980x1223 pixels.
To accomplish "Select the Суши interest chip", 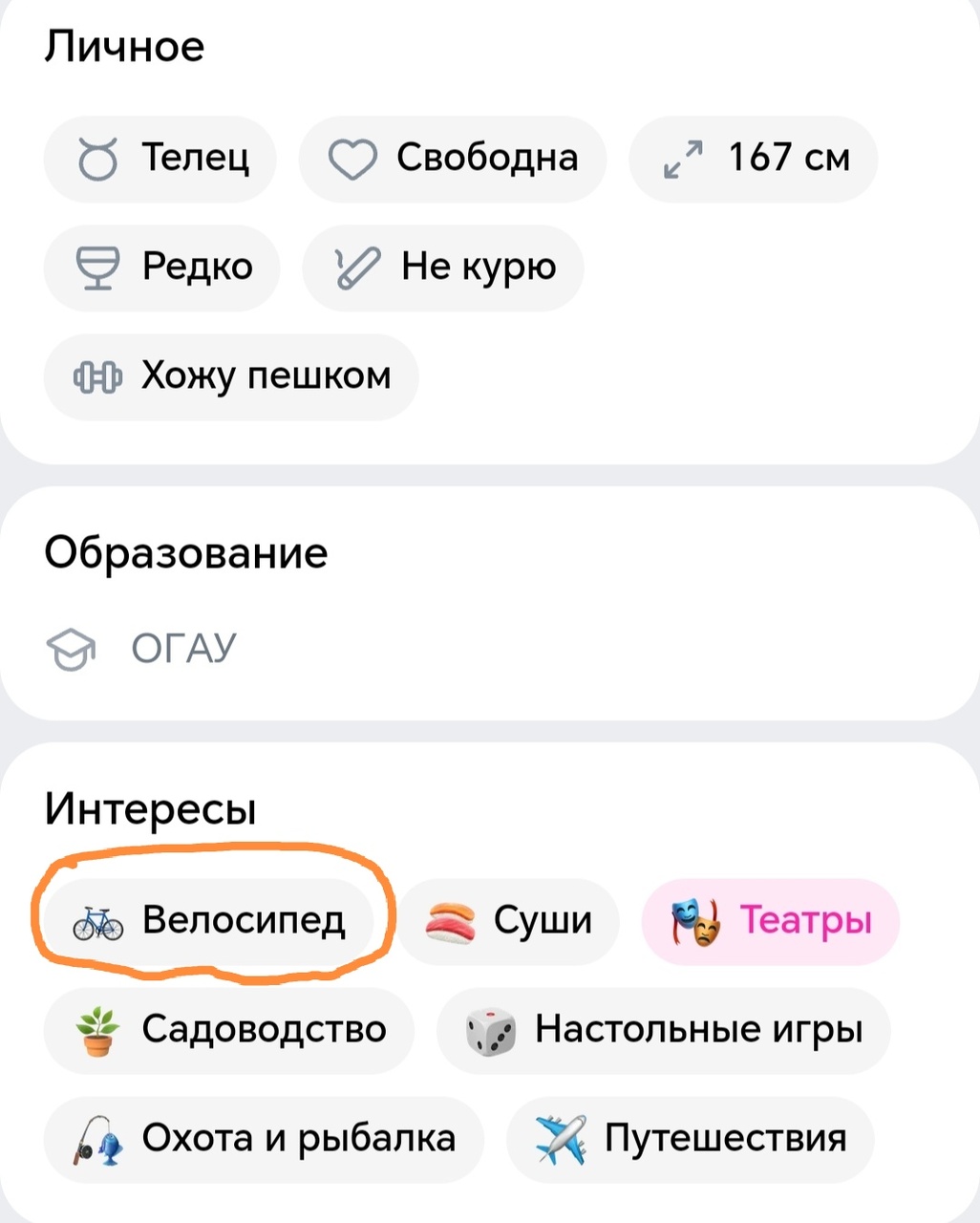I will tap(508, 921).
